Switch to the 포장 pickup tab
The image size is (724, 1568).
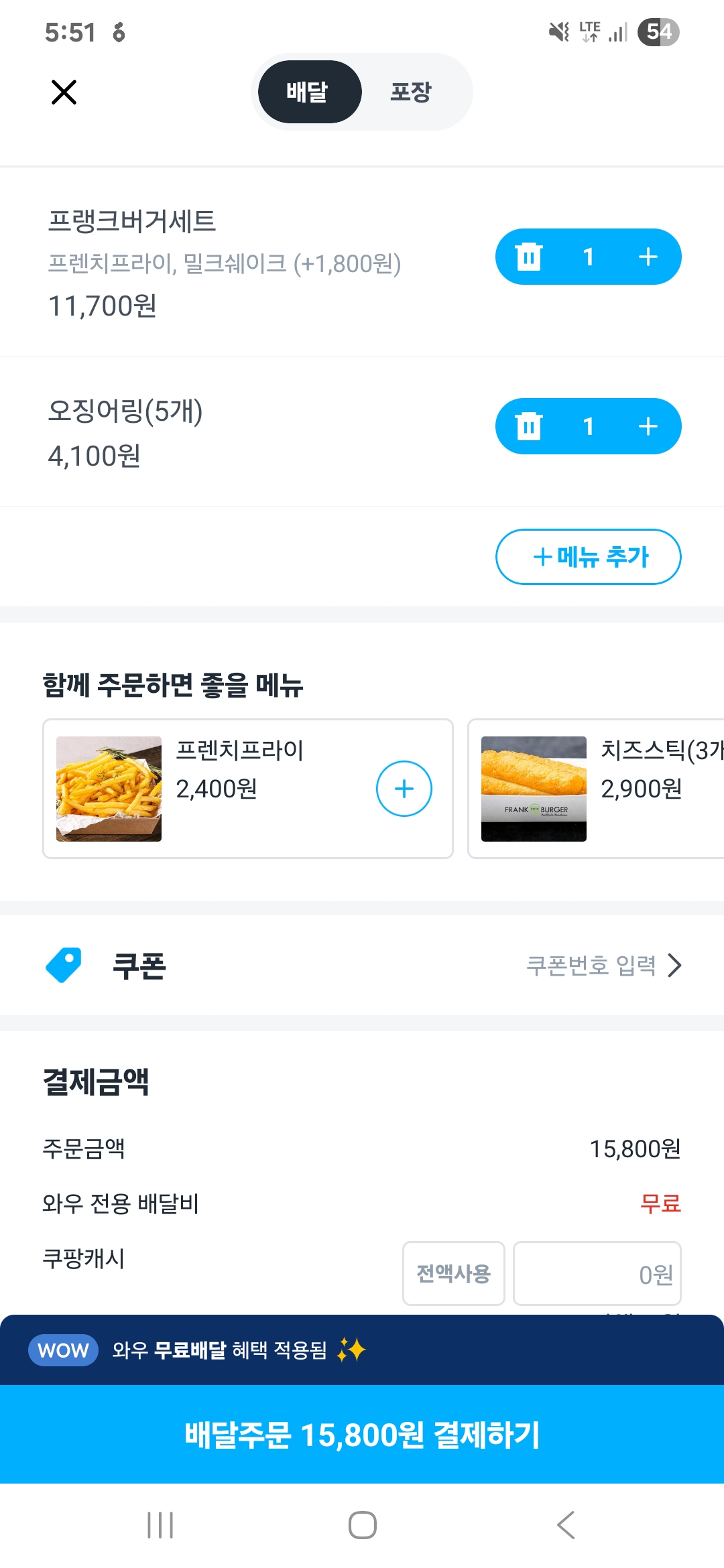coord(410,92)
